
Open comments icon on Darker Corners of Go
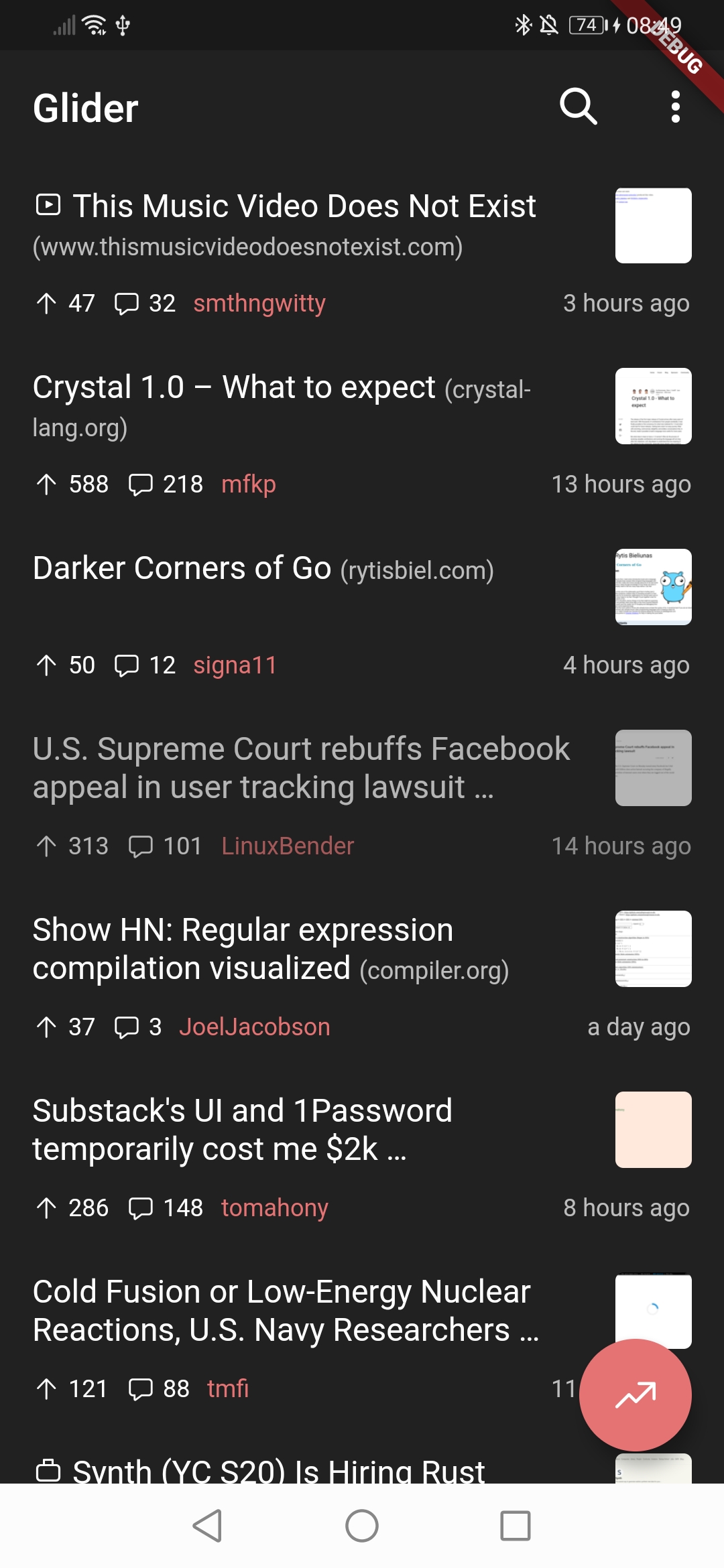[129, 665]
